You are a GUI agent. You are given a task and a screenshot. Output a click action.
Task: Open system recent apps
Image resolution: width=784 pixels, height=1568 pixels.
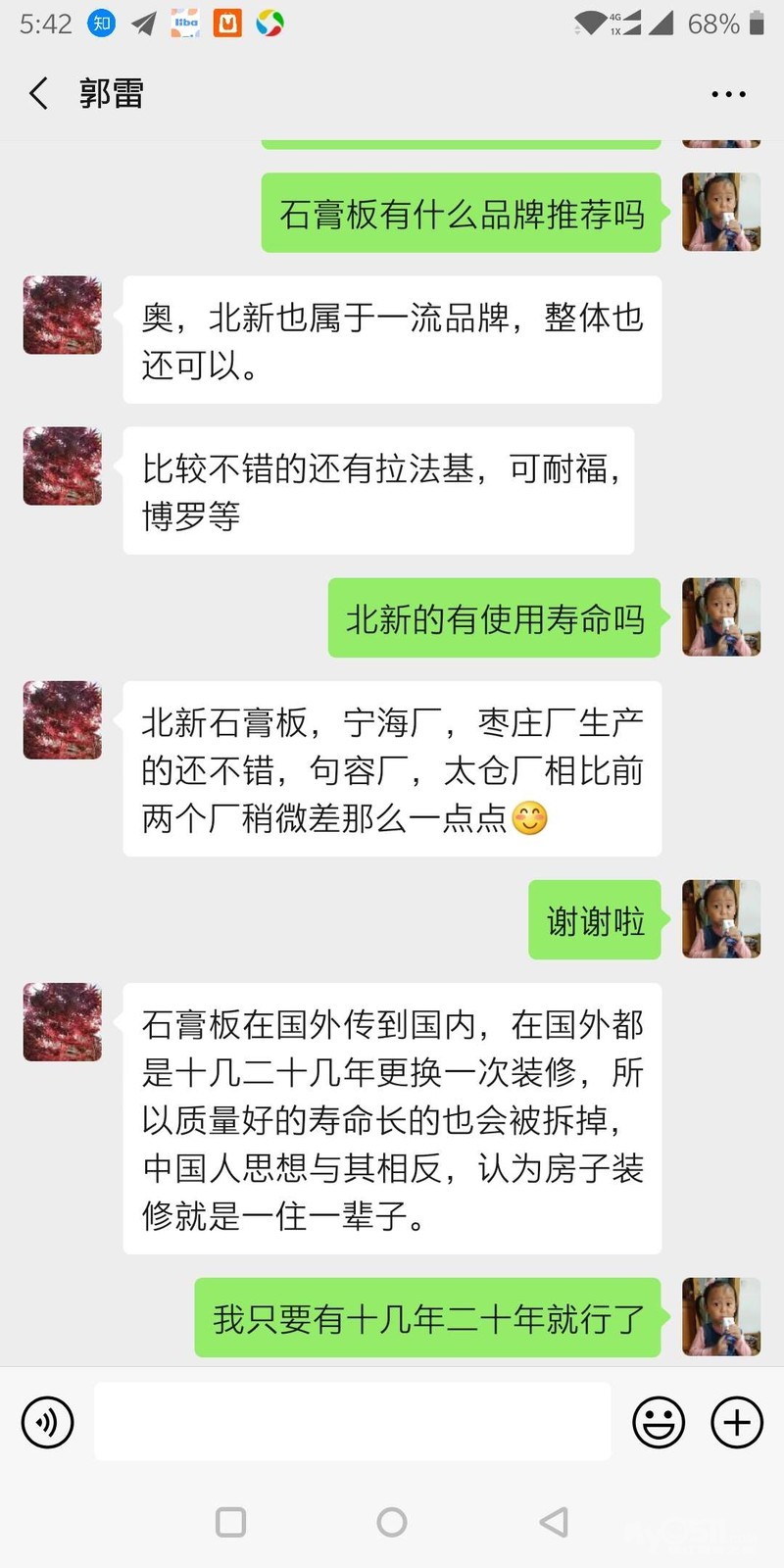pos(230,1522)
